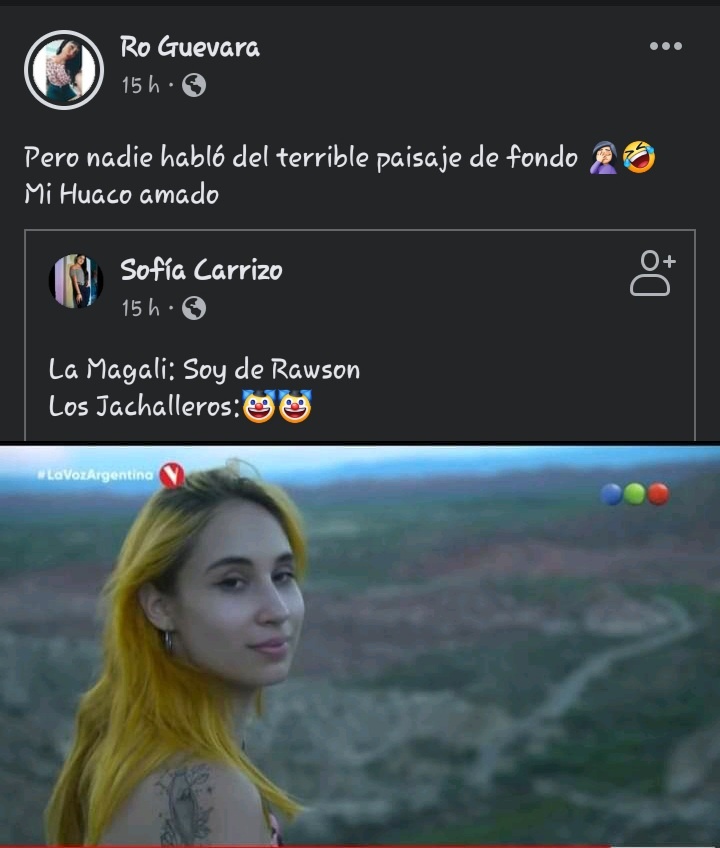
Task: View Sofía Carrizo's profile picture
Action: (76, 280)
